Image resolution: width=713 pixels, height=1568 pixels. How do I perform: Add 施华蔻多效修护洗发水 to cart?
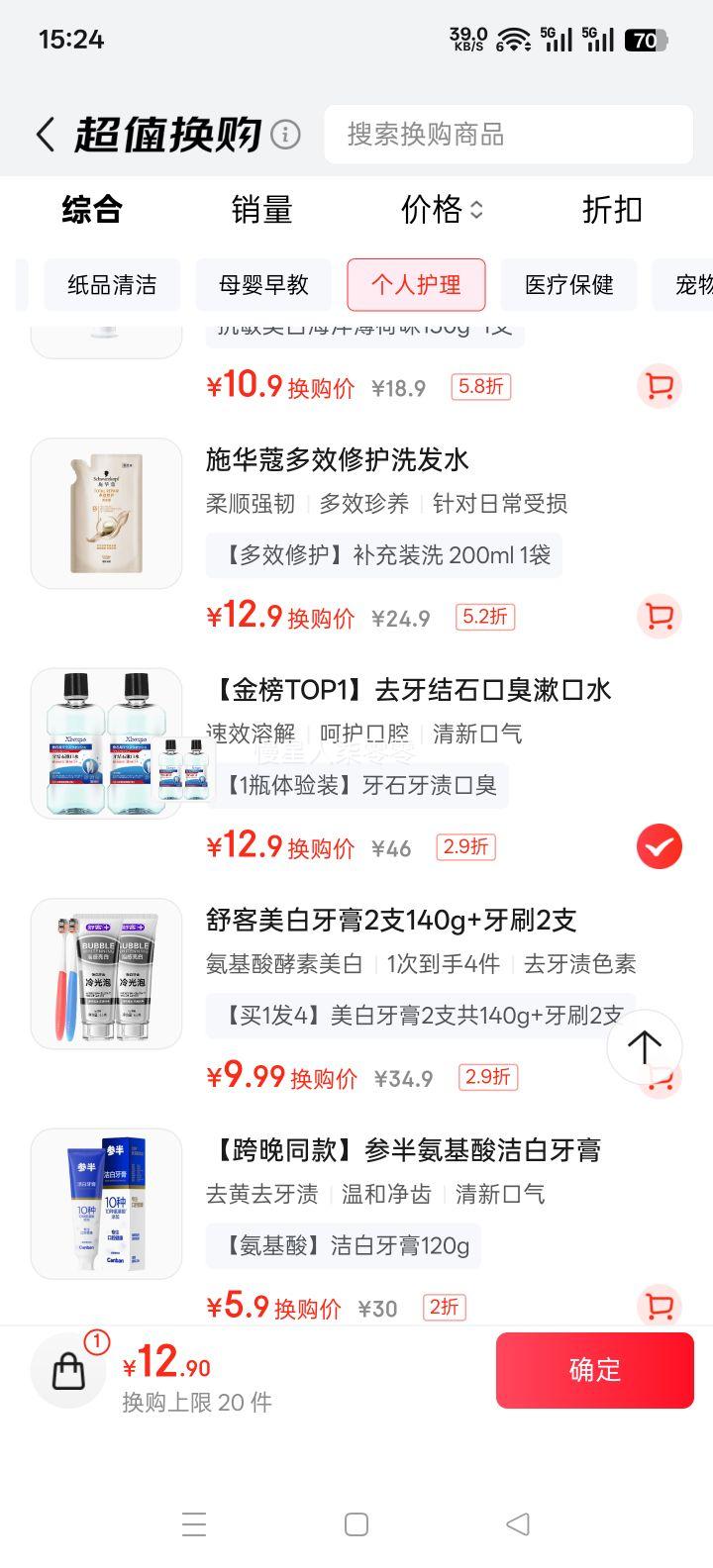click(659, 617)
